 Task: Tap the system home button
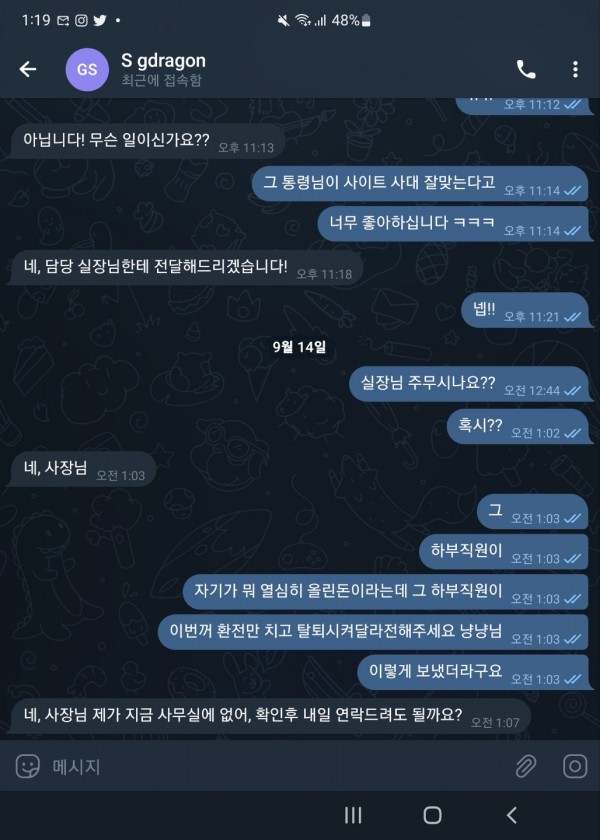pyautogui.click(x=432, y=815)
